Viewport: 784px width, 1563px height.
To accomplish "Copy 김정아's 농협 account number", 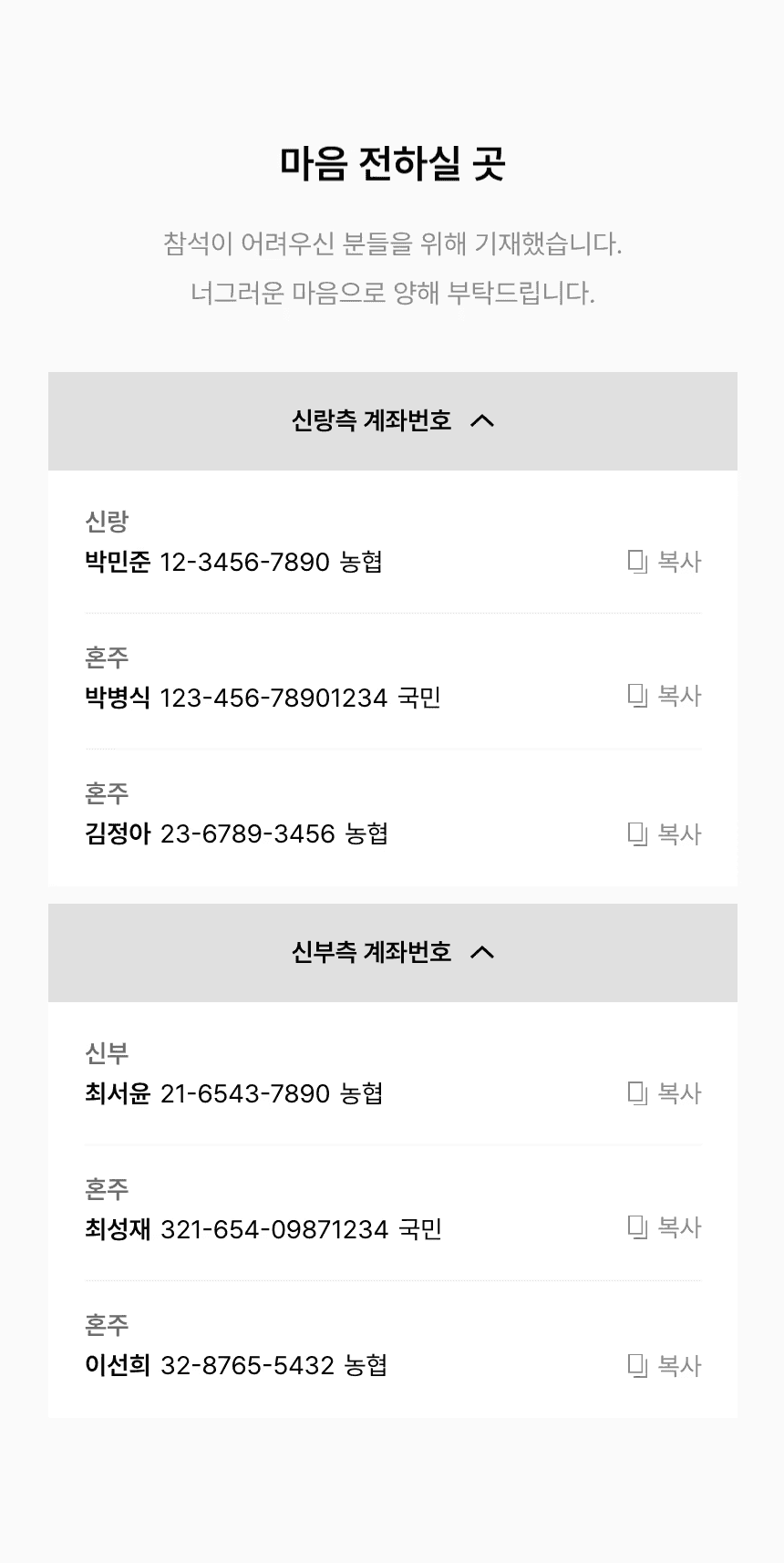I will 663,833.
